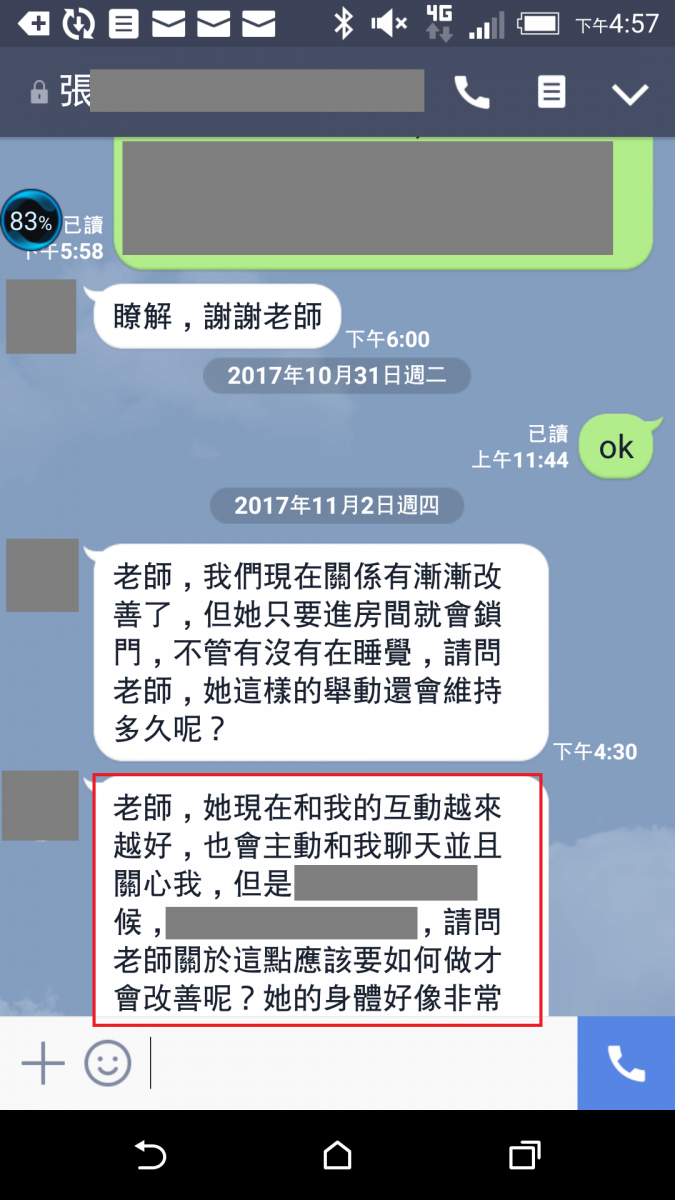Go to the home screen

pyautogui.click(x=338, y=1156)
